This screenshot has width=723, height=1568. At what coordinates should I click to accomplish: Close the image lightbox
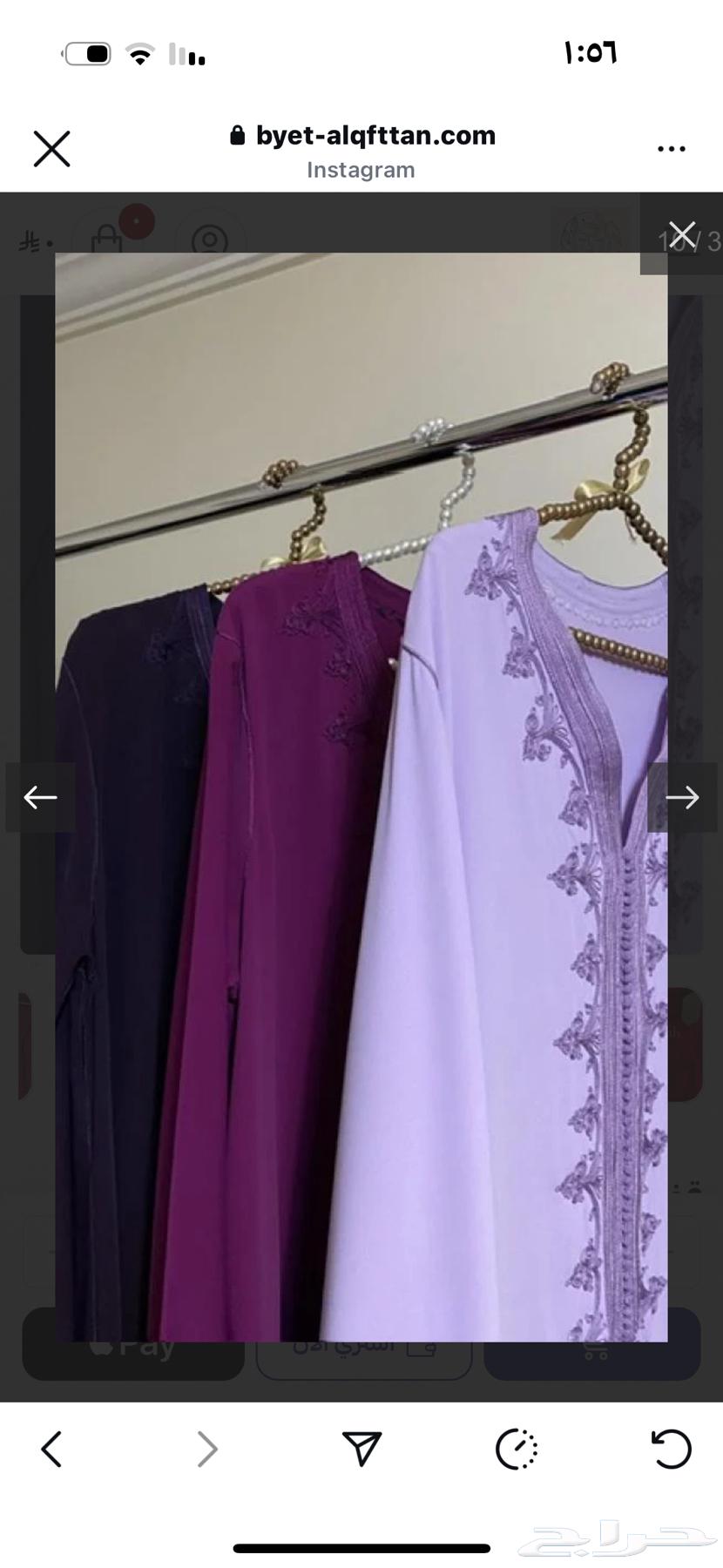[x=682, y=234]
